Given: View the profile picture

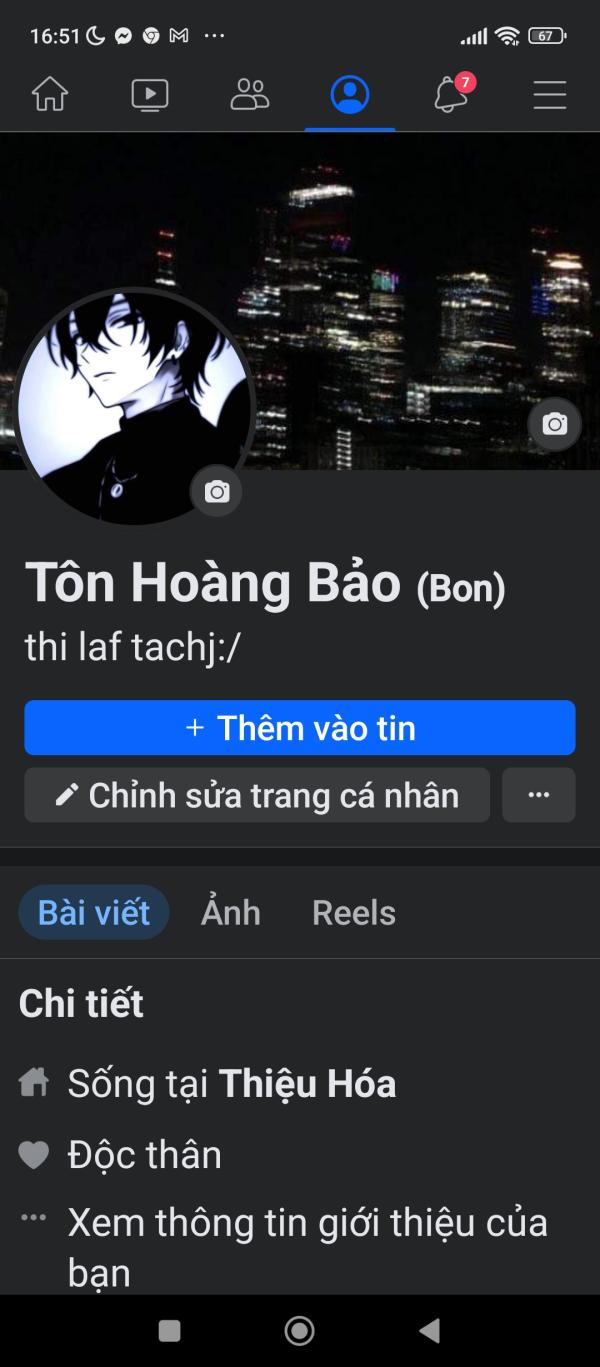Looking at the screenshot, I should [133, 408].
